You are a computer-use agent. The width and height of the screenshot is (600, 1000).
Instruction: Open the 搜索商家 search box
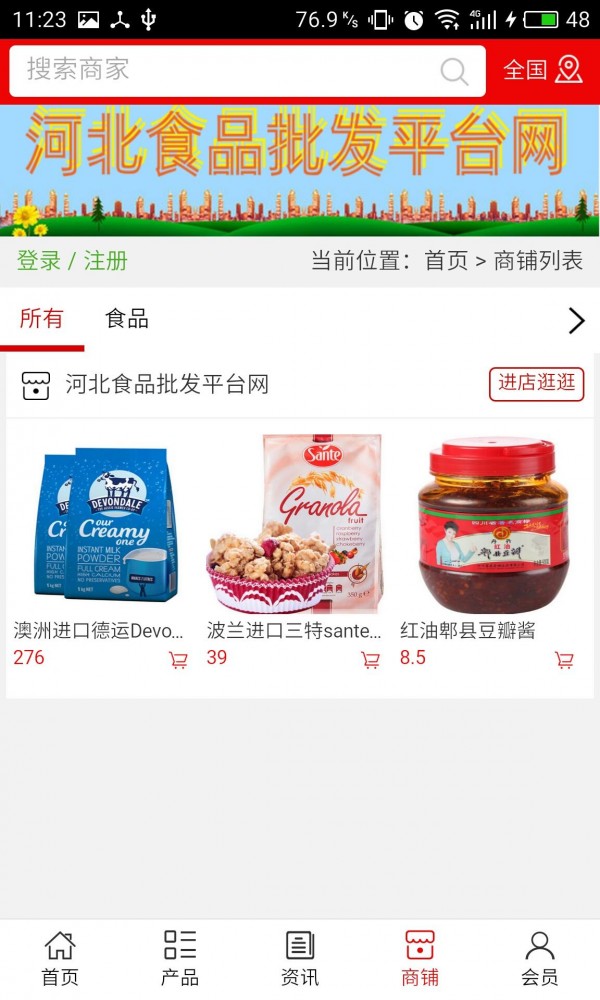(220, 70)
